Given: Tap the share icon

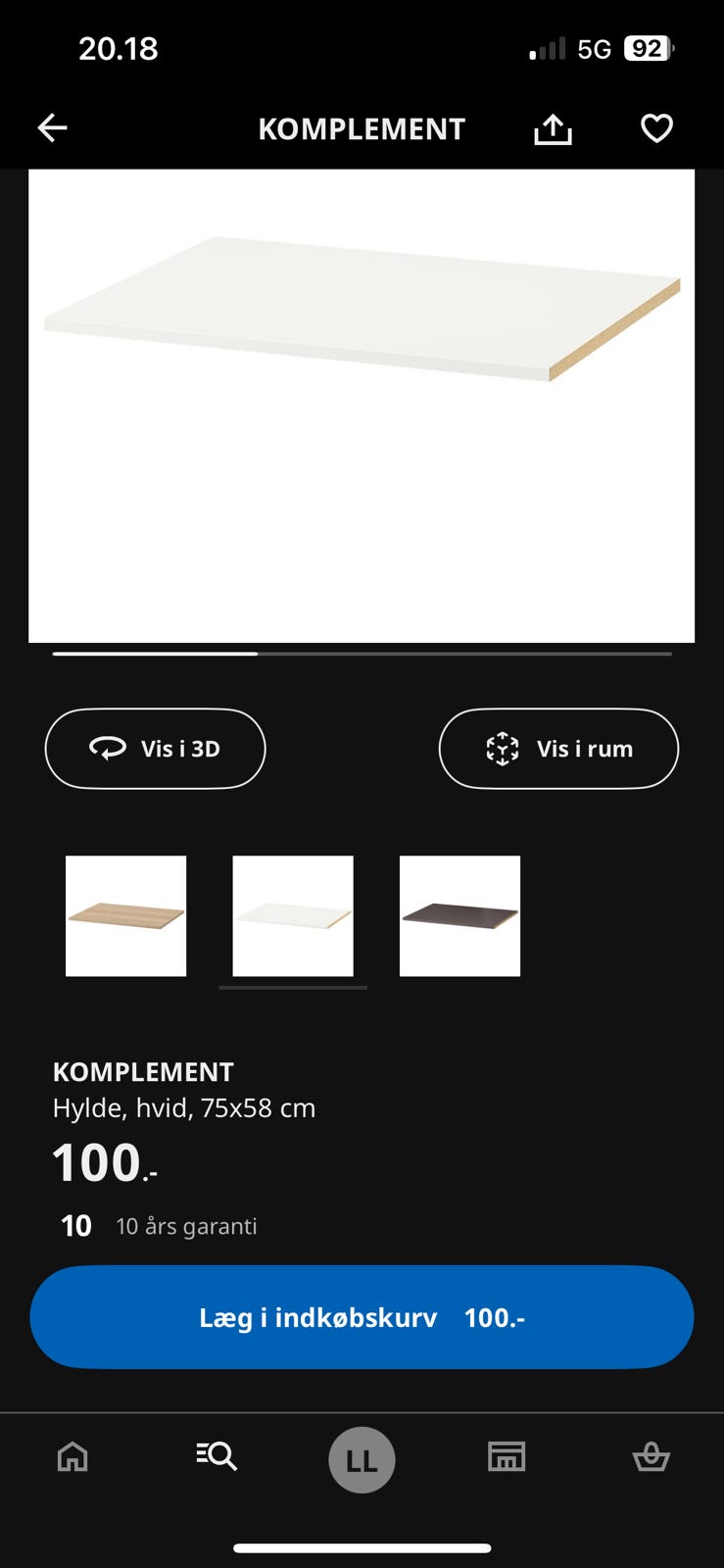Looking at the screenshot, I should pyautogui.click(x=554, y=127).
